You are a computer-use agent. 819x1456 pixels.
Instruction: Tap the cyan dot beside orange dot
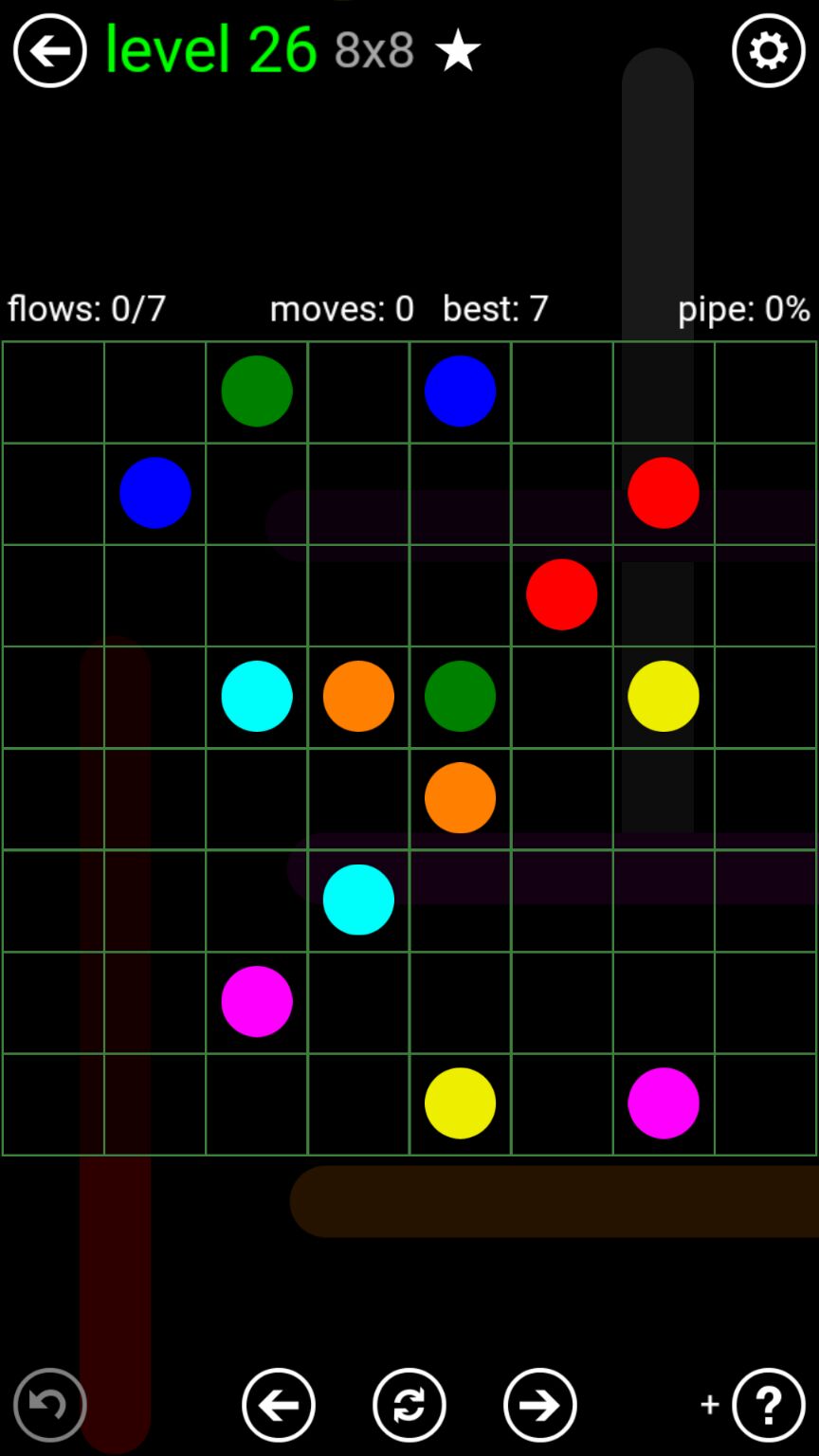click(257, 696)
